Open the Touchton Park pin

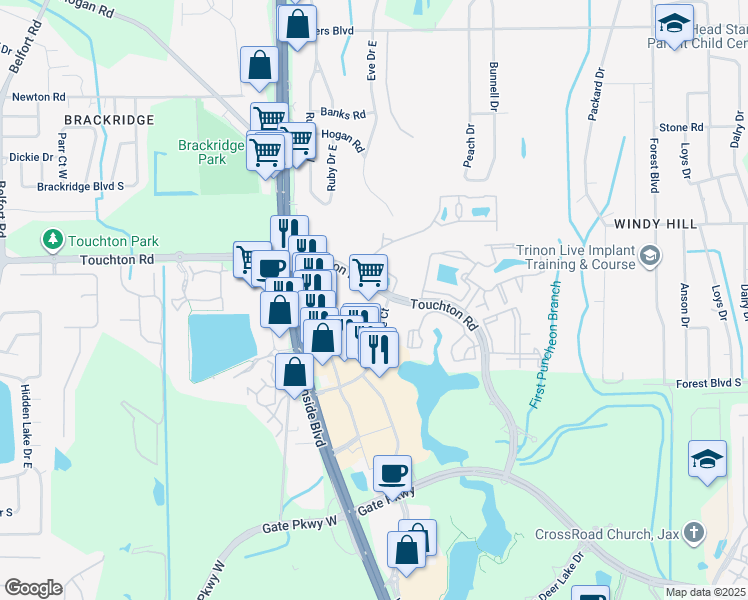pyautogui.click(x=52, y=240)
